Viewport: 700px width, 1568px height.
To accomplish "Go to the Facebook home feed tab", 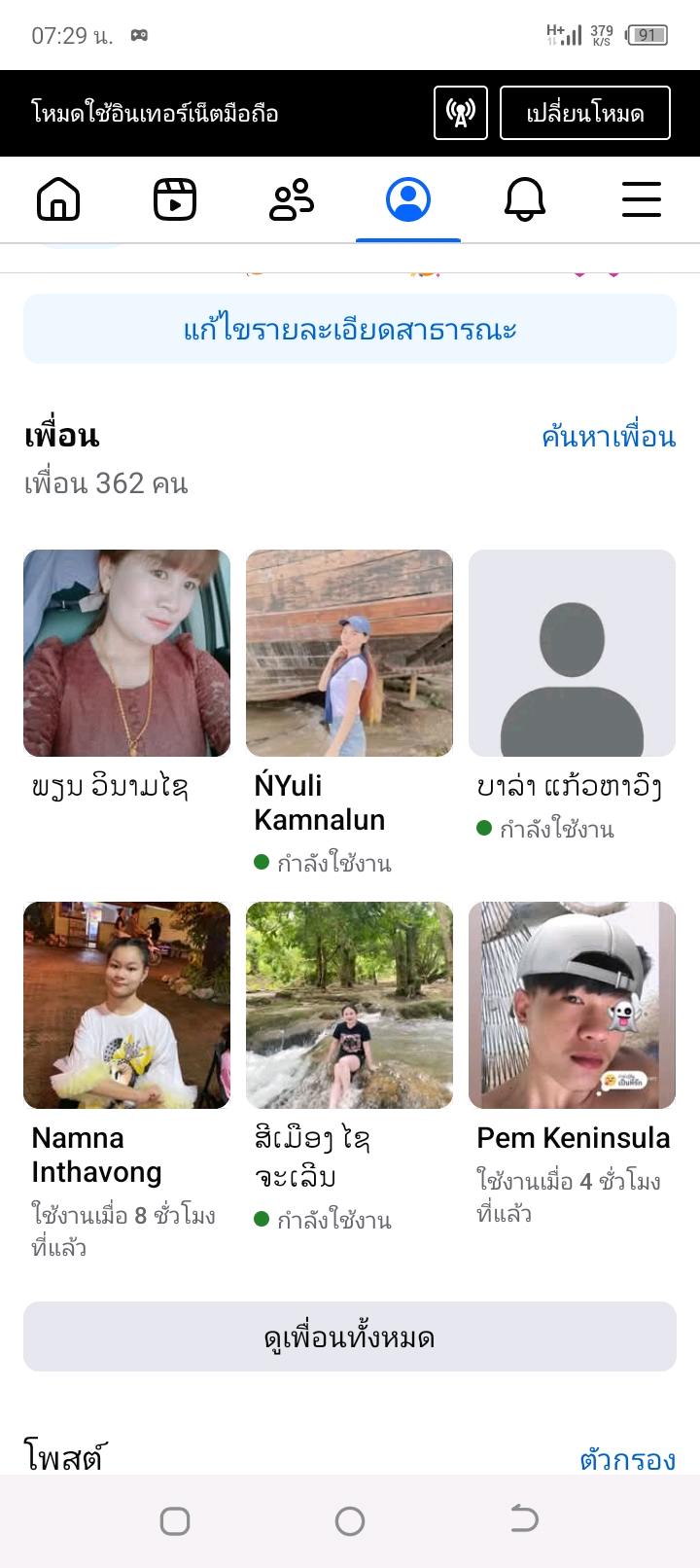I will click(58, 200).
